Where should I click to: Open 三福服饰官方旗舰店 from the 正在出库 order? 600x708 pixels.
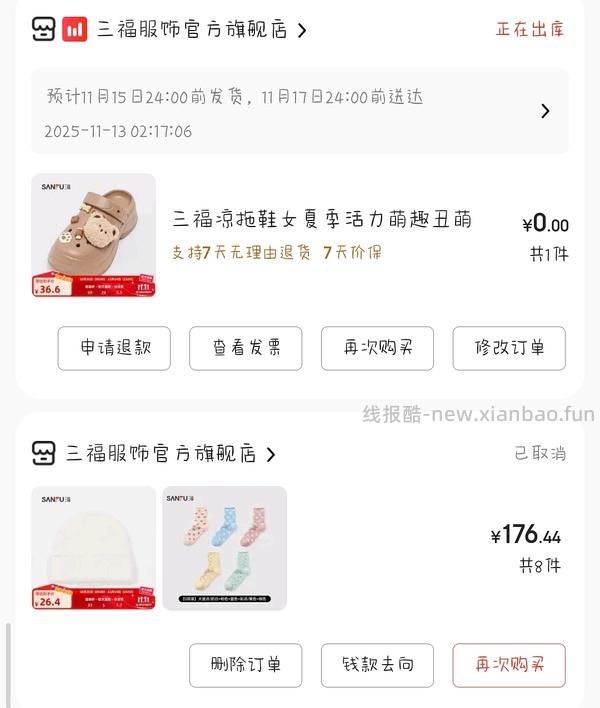tap(200, 30)
